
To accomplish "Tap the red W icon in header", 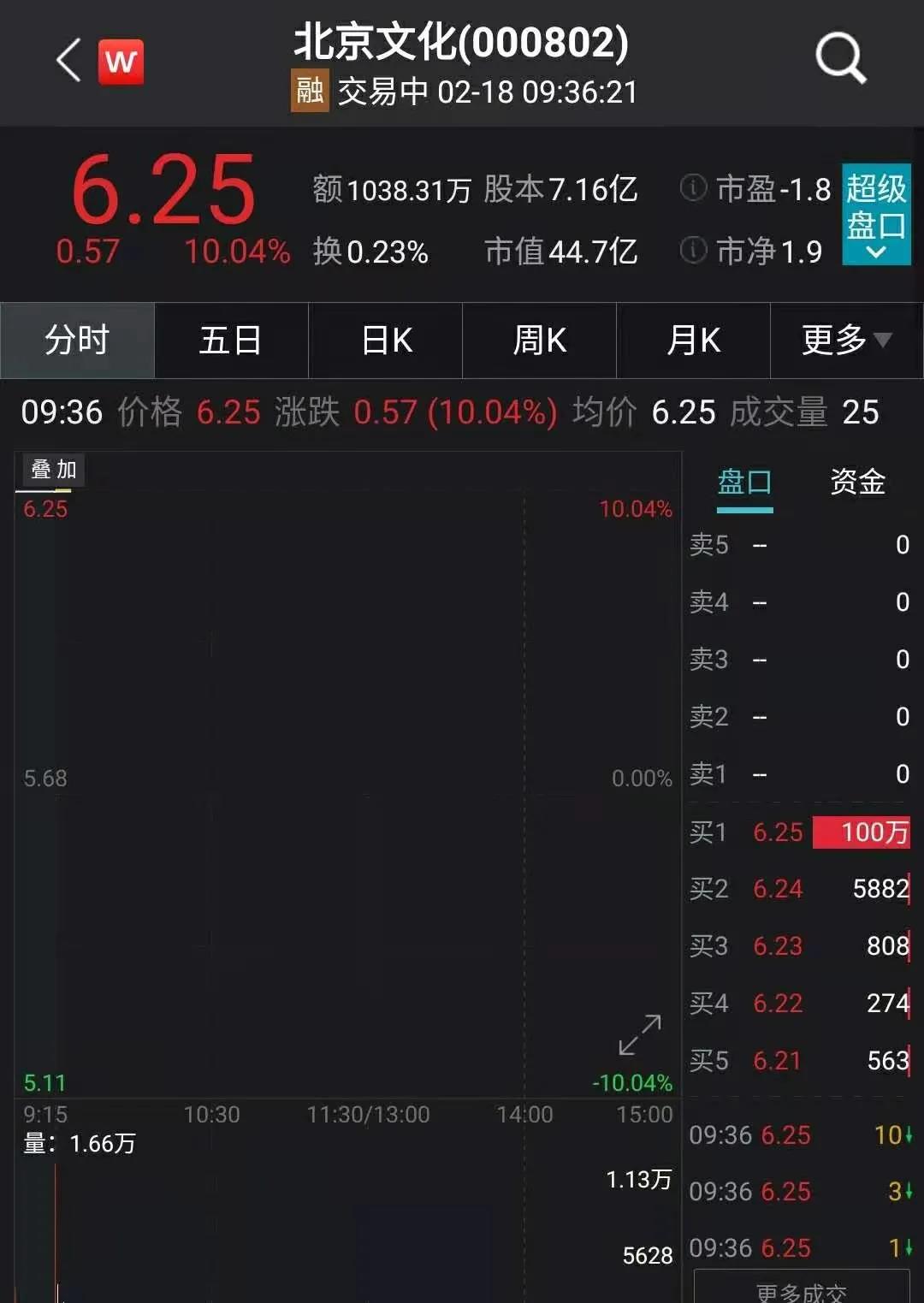I will point(121,62).
